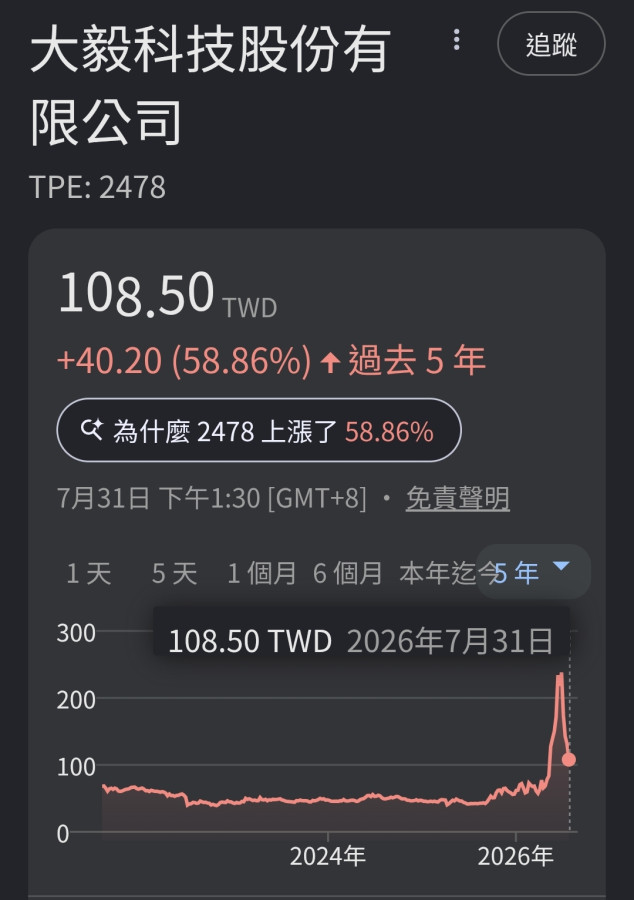Select the 6 個月 time range
The height and width of the screenshot is (900, 634).
(348, 573)
